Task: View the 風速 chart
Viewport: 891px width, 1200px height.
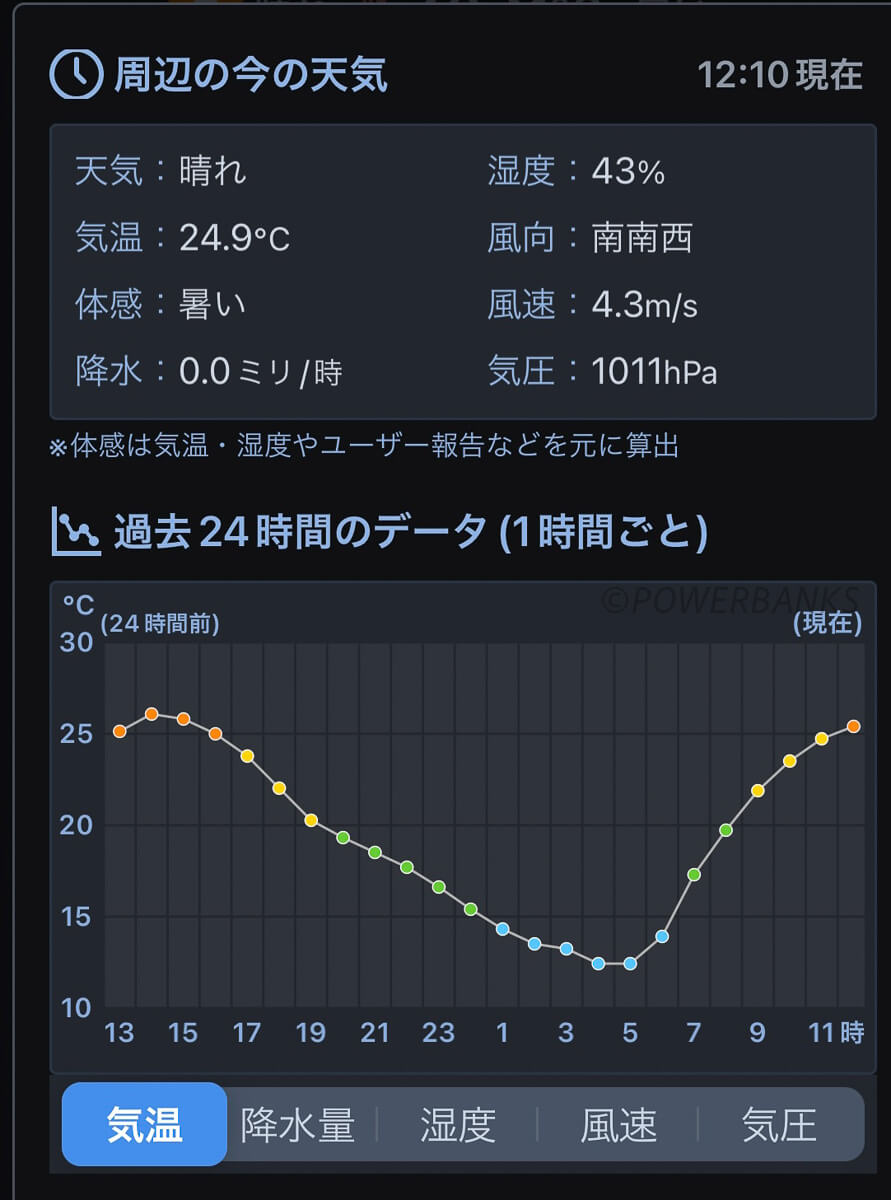Action: 618,1125
